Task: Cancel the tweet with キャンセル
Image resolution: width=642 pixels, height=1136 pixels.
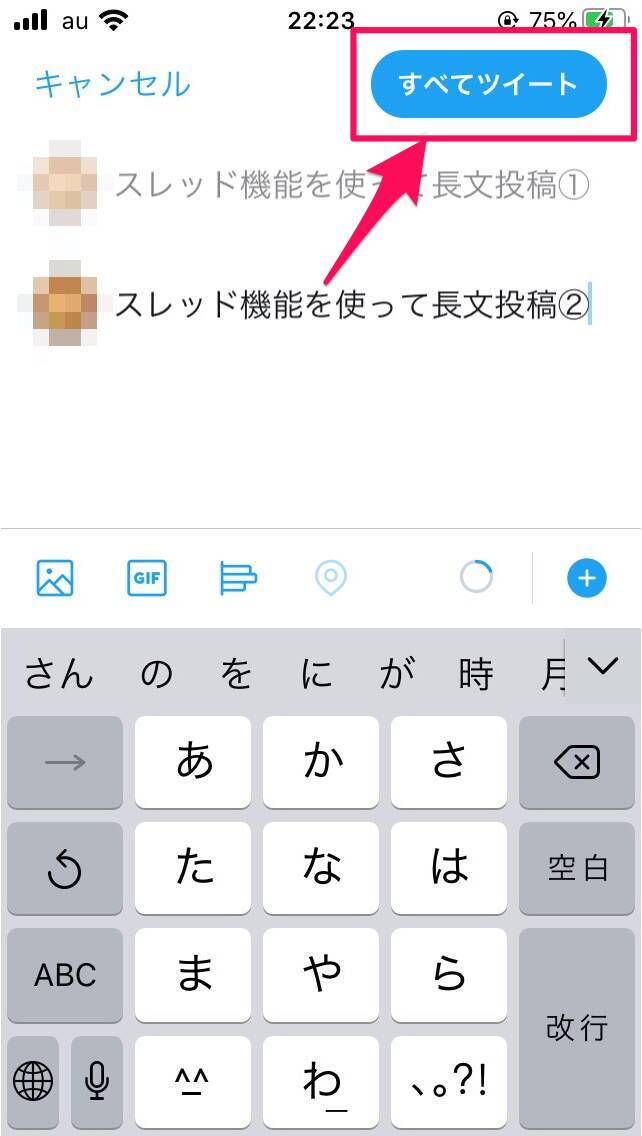Action: [x=112, y=84]
